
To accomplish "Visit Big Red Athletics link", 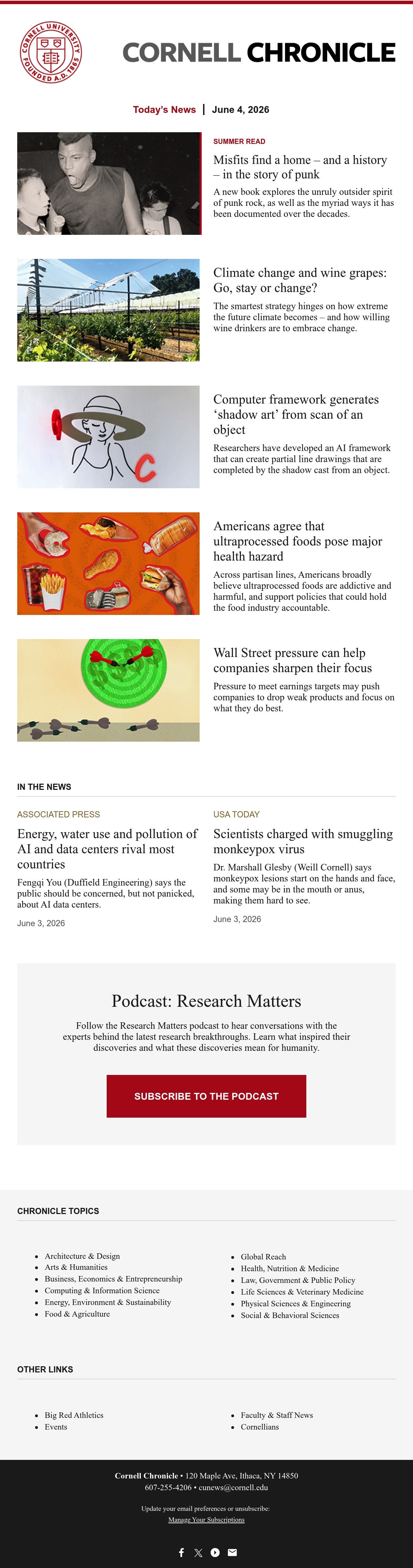I will (74, 1415).
